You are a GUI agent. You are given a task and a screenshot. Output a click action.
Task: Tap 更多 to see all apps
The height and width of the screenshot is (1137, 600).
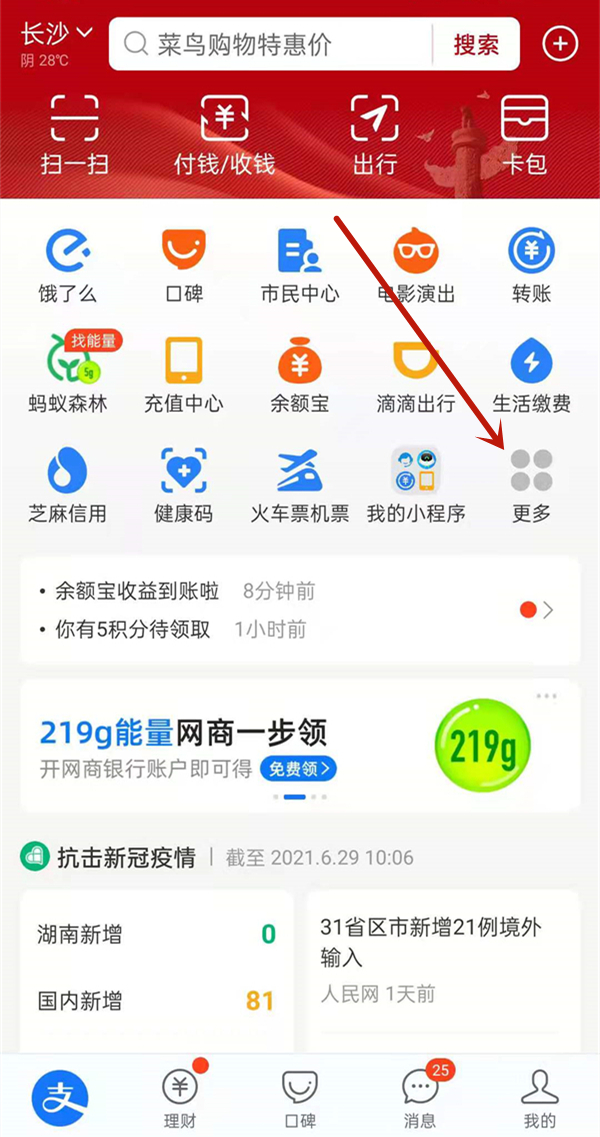531,485
